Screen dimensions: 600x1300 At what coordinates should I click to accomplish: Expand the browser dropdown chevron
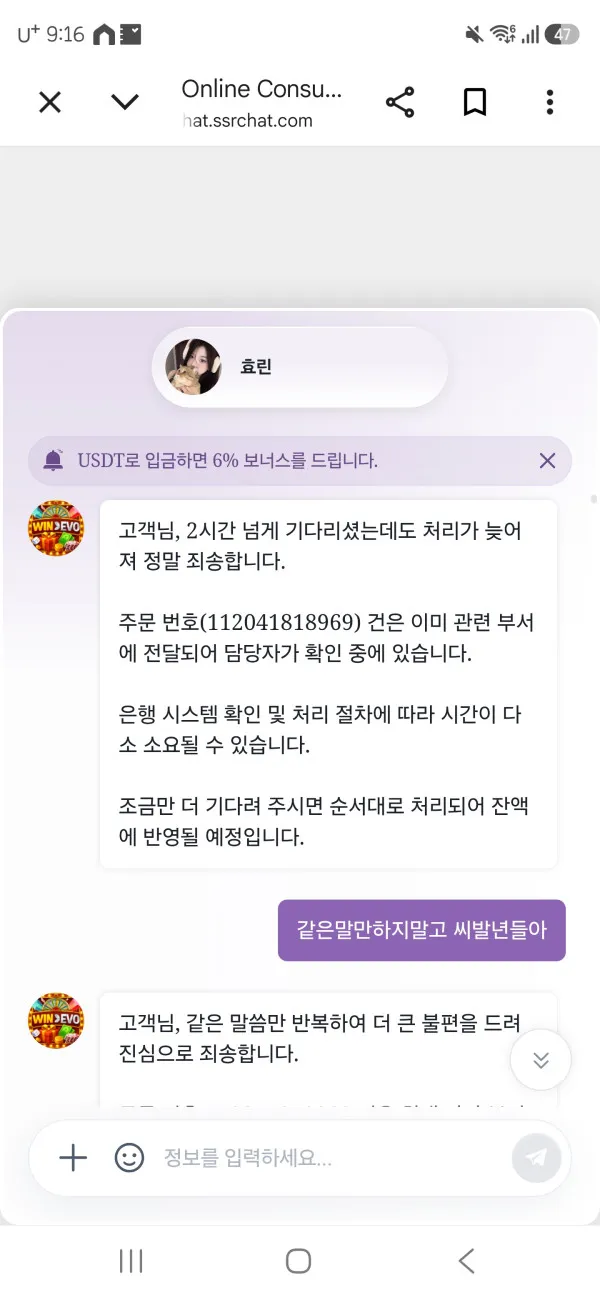click(125, 102)
